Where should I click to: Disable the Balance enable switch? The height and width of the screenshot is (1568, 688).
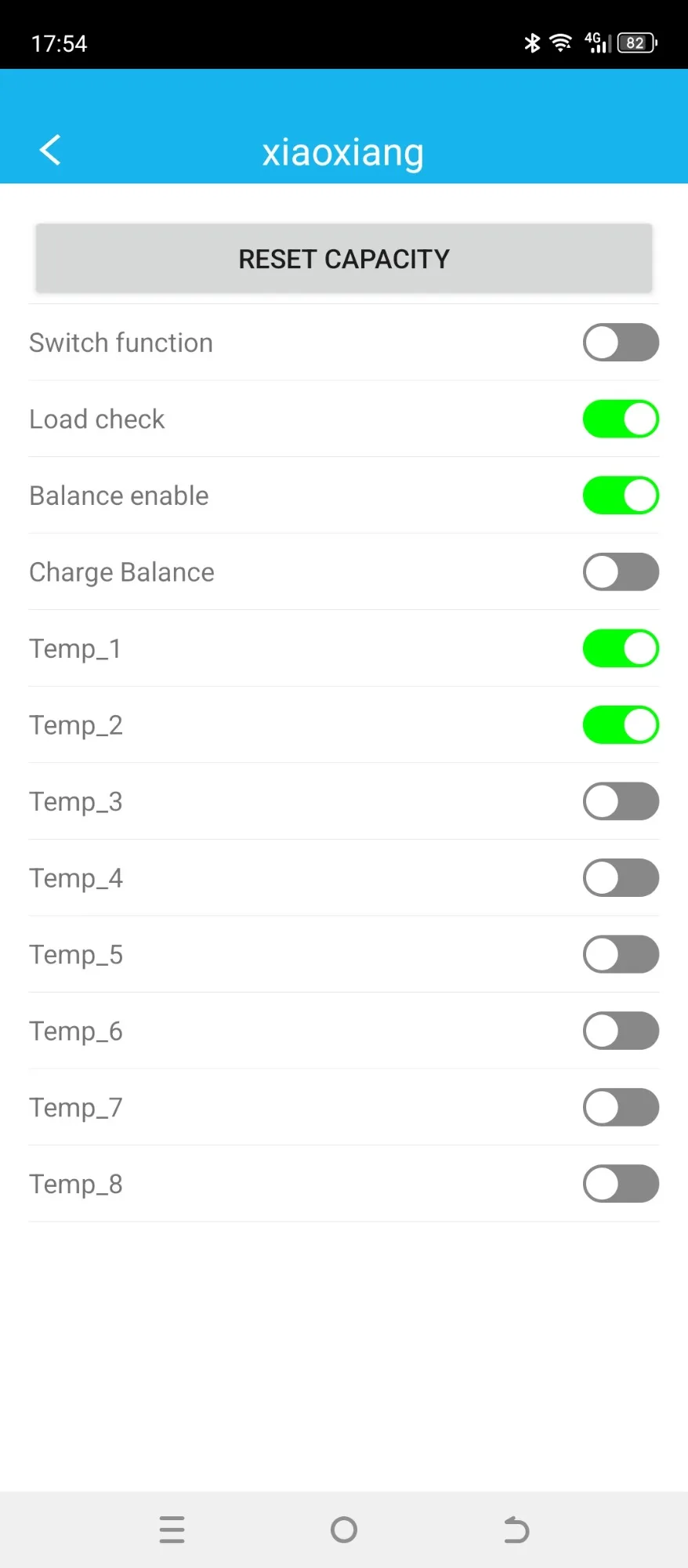pos(621,495)
